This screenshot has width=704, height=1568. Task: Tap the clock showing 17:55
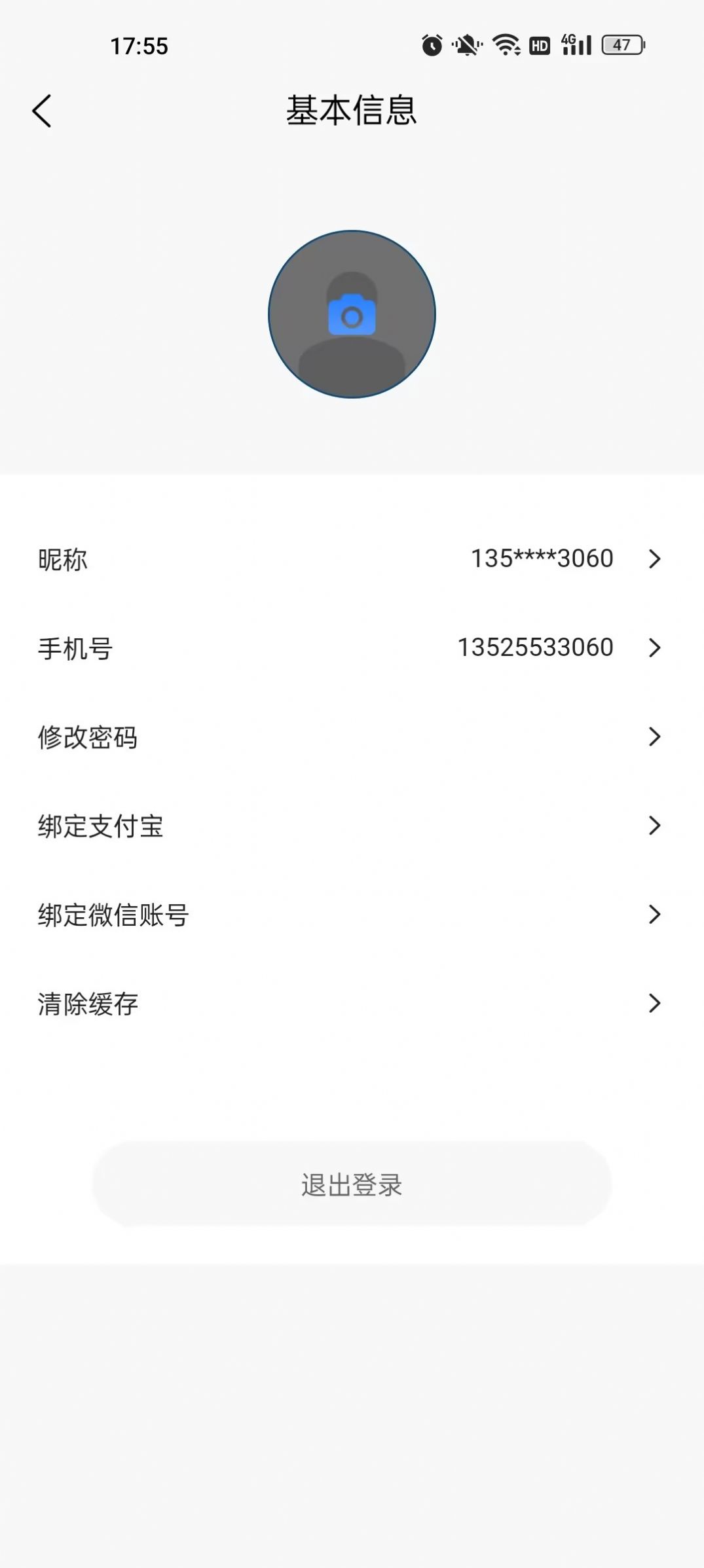click(138, 45)
